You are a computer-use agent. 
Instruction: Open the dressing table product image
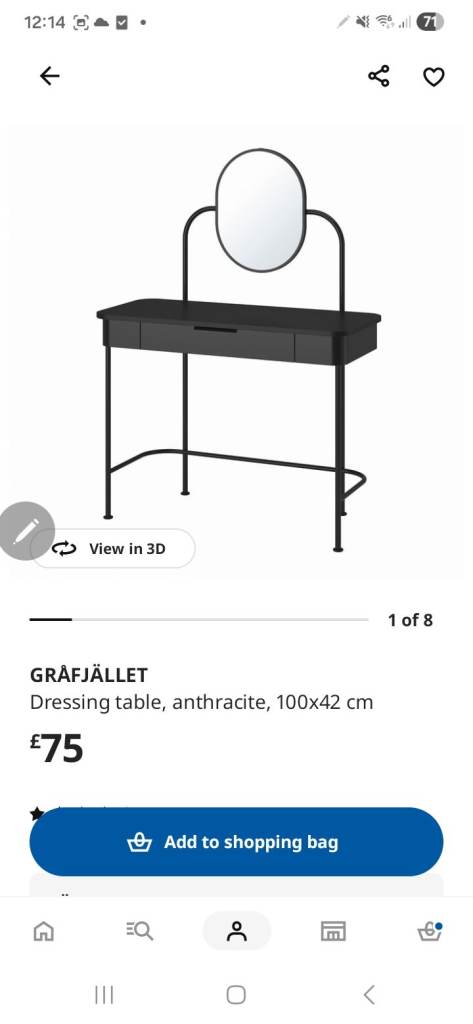236,351
